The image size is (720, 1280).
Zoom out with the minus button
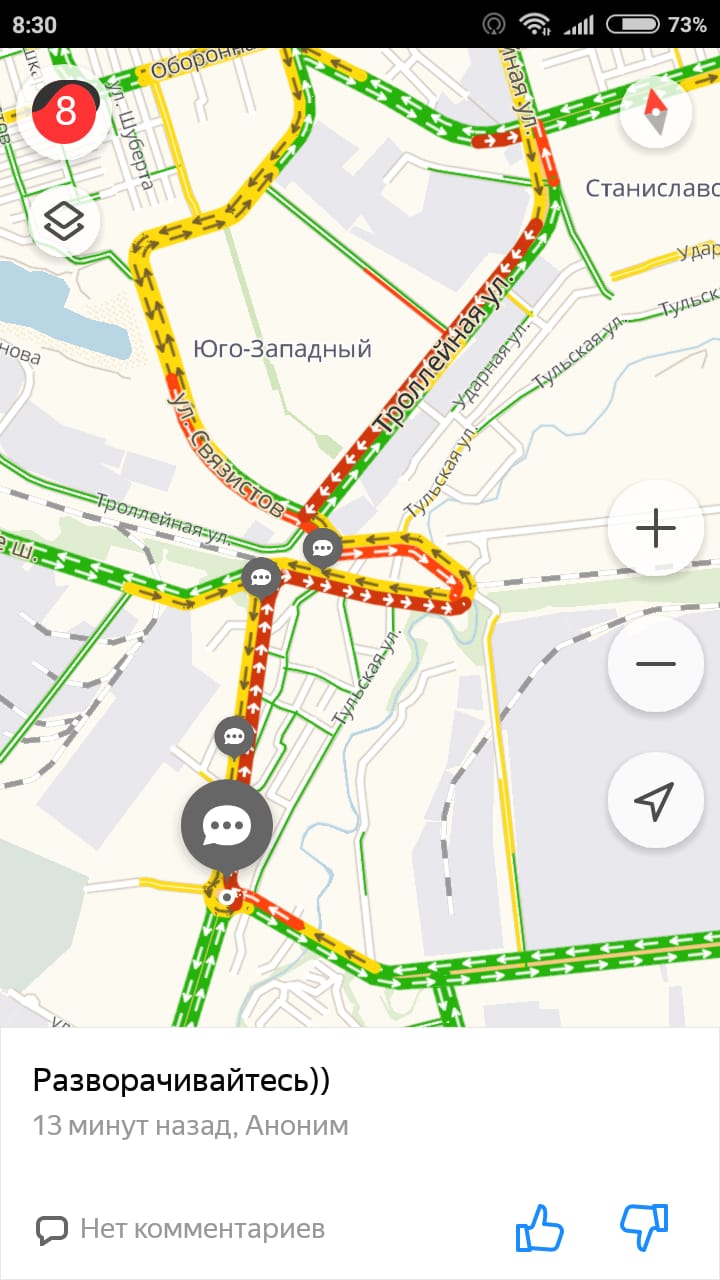656,664
